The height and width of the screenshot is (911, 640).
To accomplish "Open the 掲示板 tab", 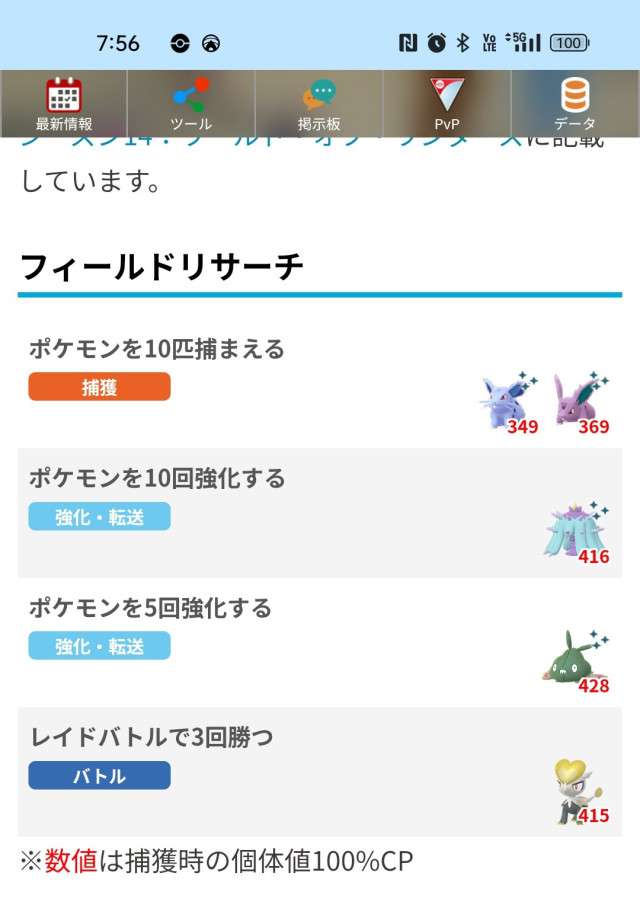I will (319, 104).
